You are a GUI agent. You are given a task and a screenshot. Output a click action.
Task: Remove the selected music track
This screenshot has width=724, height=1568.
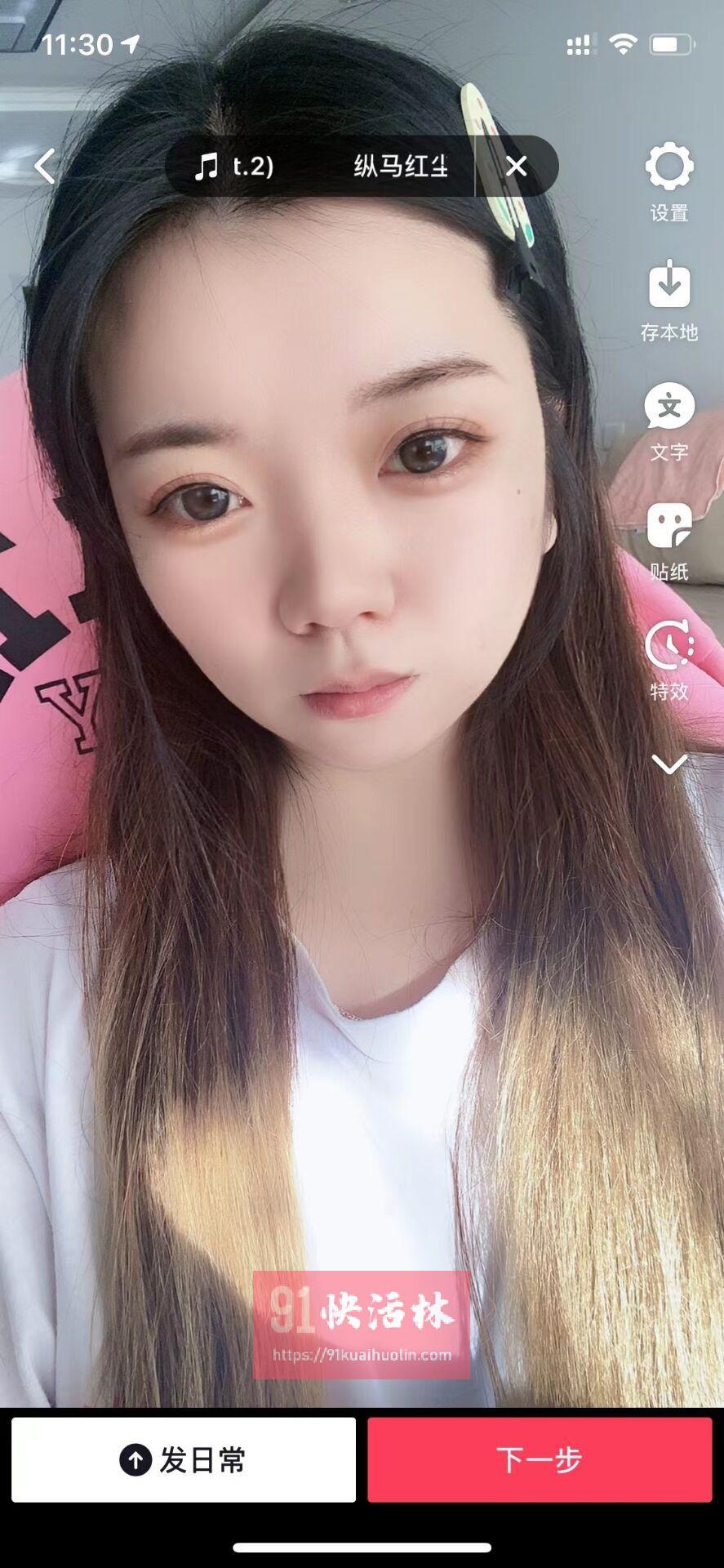tap(516, 167)
